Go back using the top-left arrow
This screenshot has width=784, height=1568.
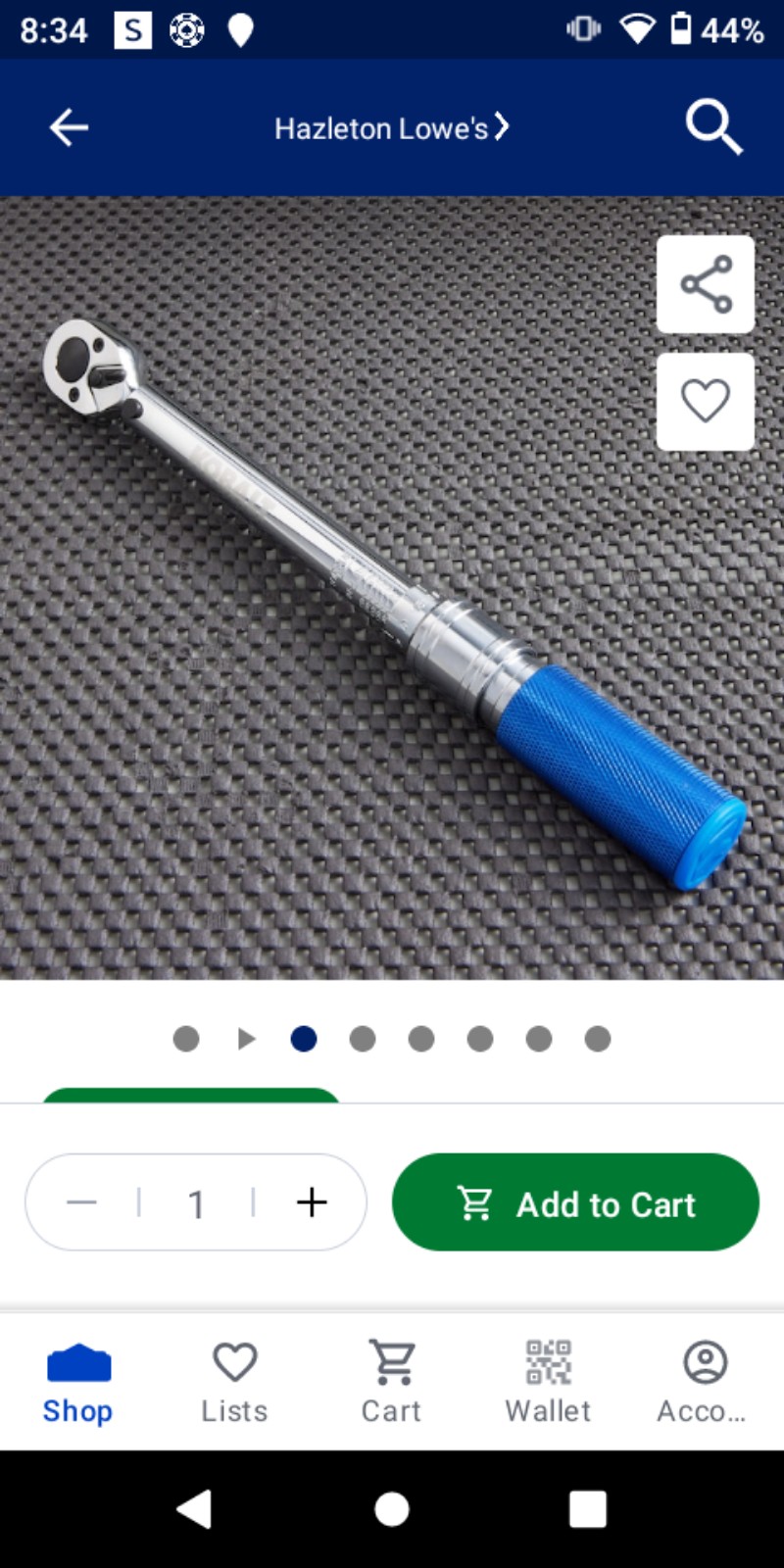(x=69, y=127)
